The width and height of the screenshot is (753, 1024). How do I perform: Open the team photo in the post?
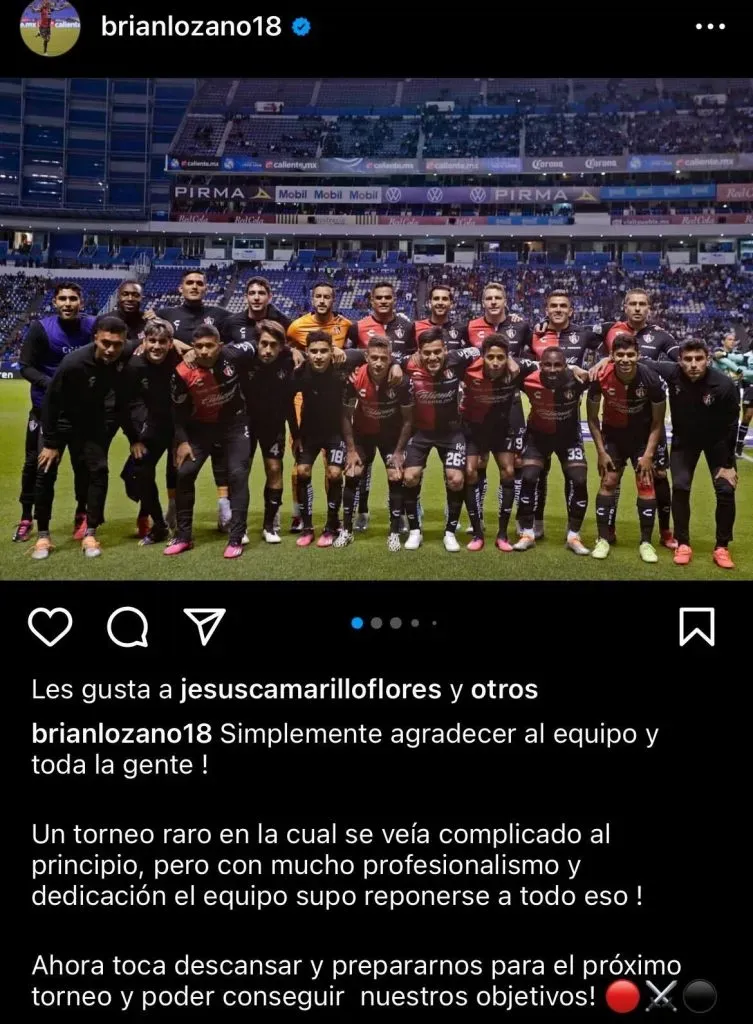tap(376, 330)
